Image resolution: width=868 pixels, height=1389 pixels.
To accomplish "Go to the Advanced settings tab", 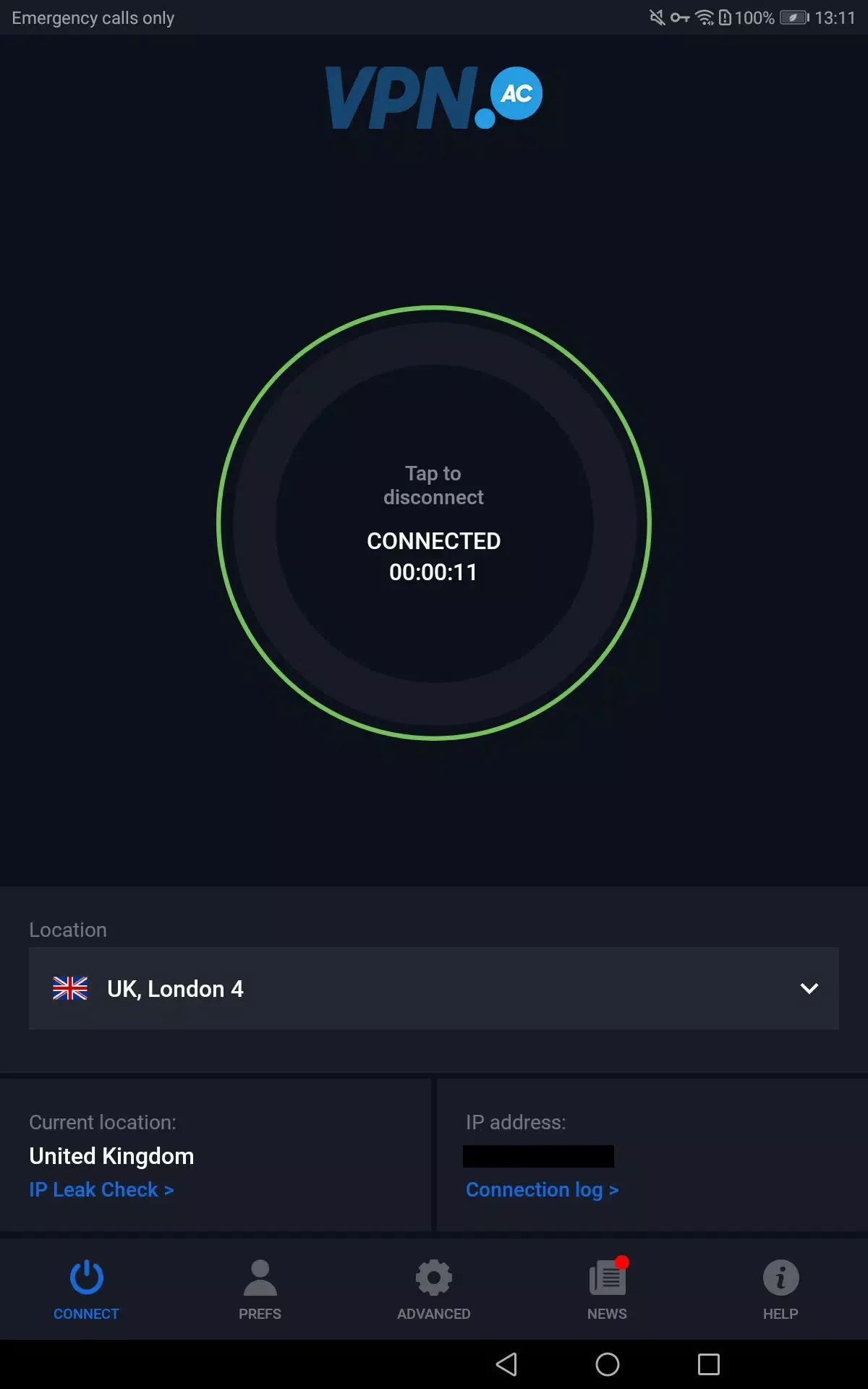I will point(434,1289).
